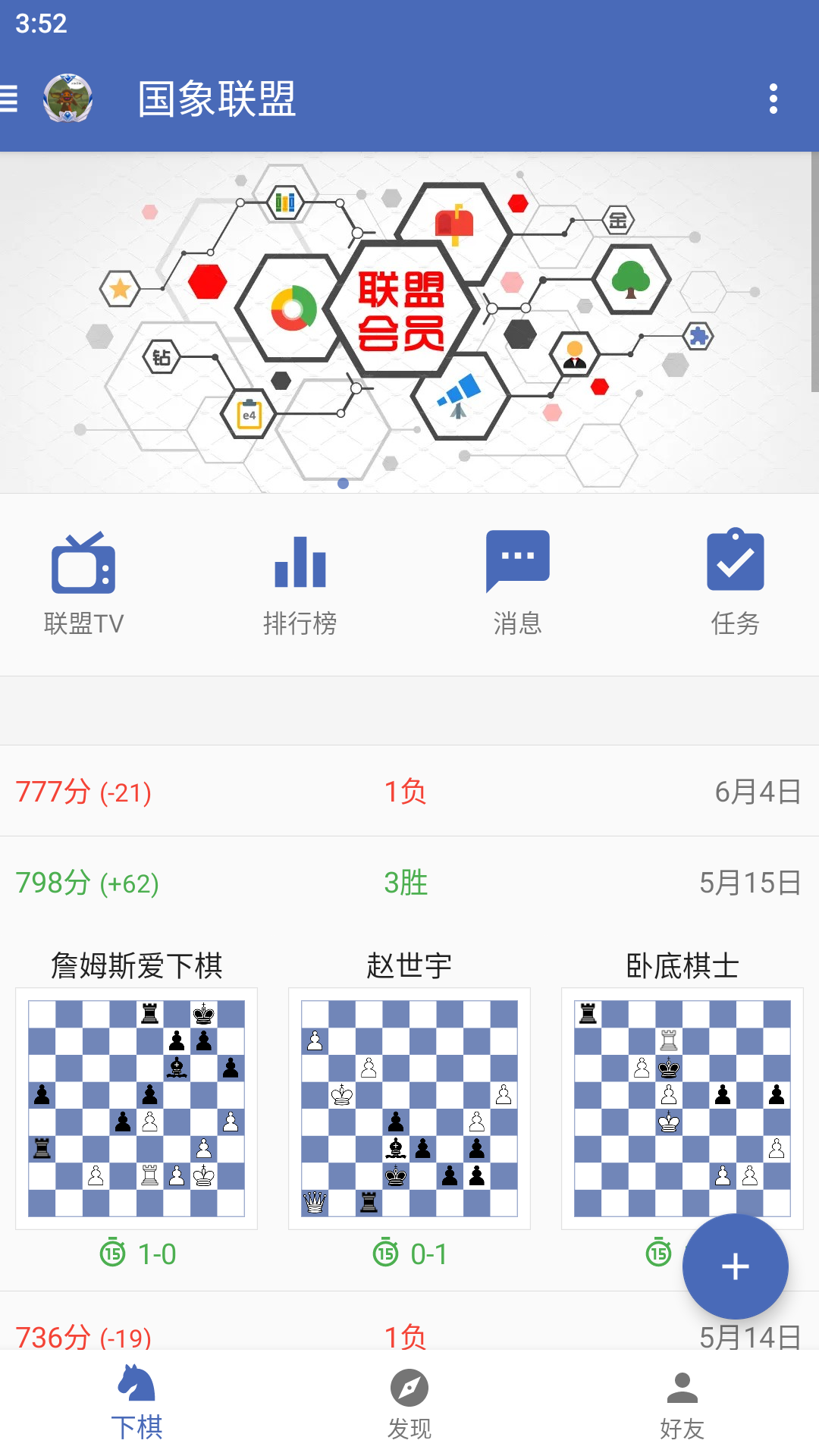
Task: Switch to the 下棋 tab
Action: coord(136,1403)
